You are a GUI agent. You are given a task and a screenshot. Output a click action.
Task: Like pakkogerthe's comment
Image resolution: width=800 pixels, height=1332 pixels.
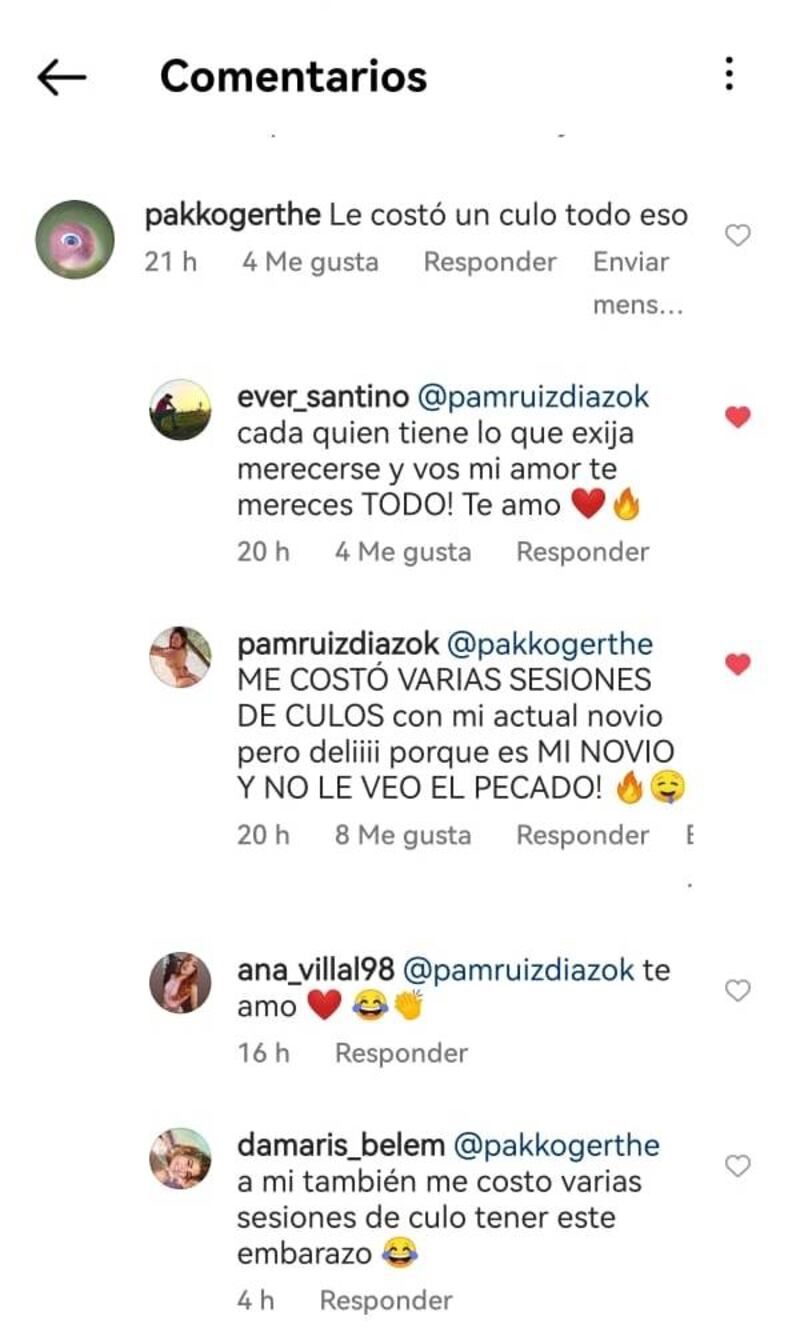(x=737, y=236)
